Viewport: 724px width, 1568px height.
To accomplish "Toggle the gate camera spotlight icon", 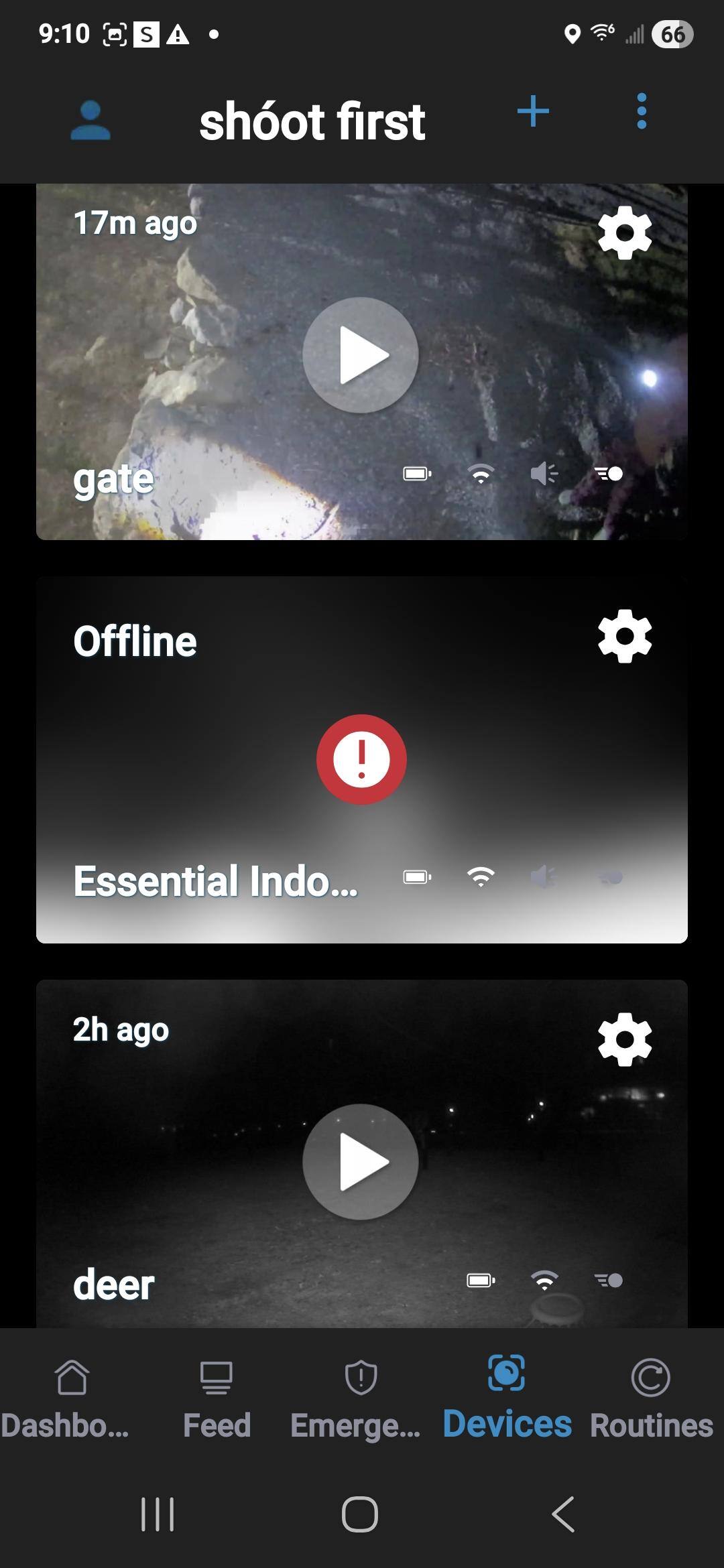I will (x=609, y=474).
